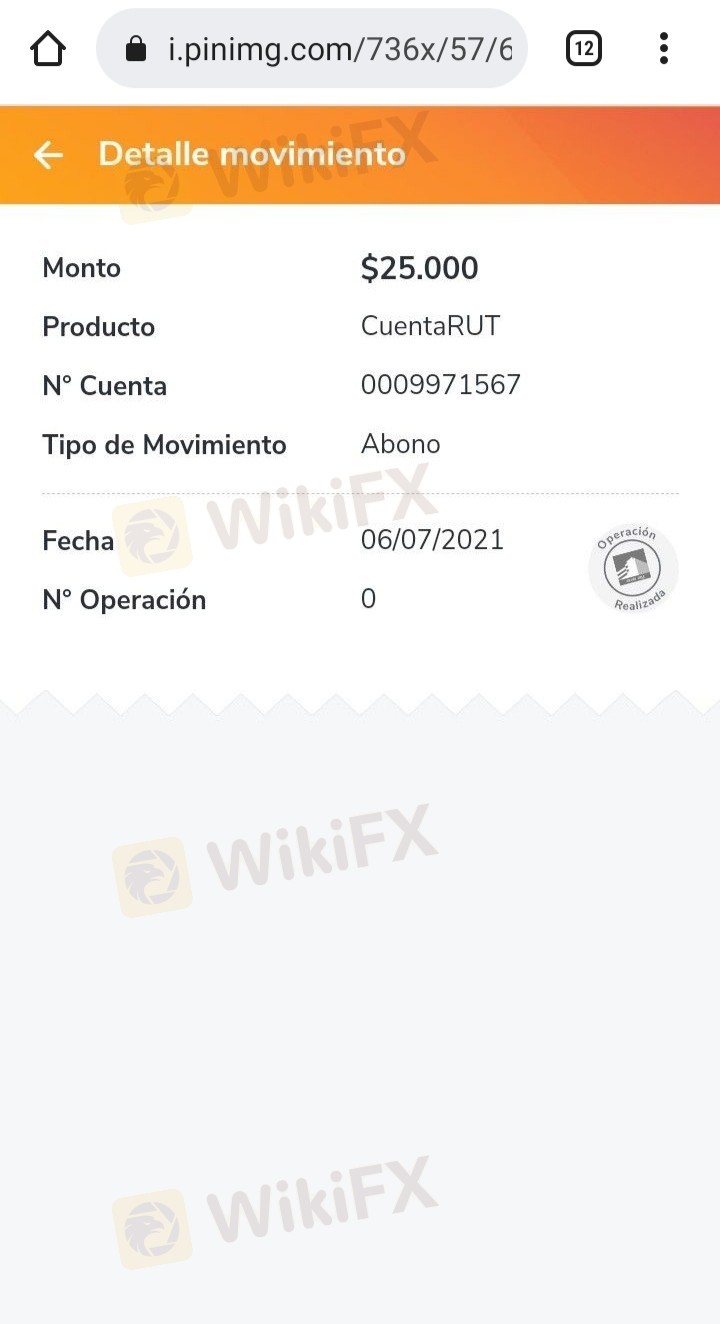
Task: Open the browser overflow menu
Action: [x=664, y=48]
